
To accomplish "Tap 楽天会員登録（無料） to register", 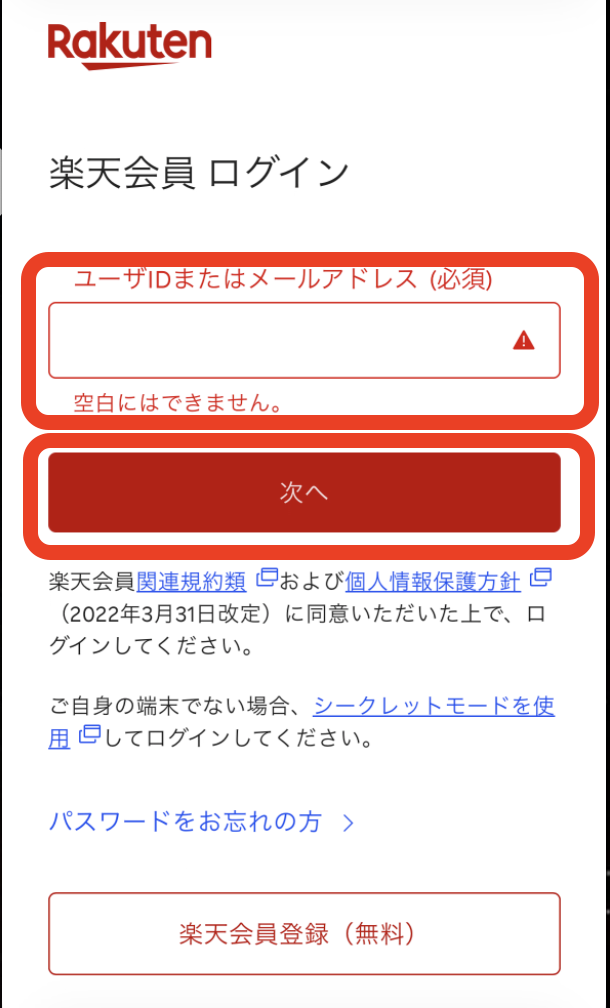I will click(304, 933).
